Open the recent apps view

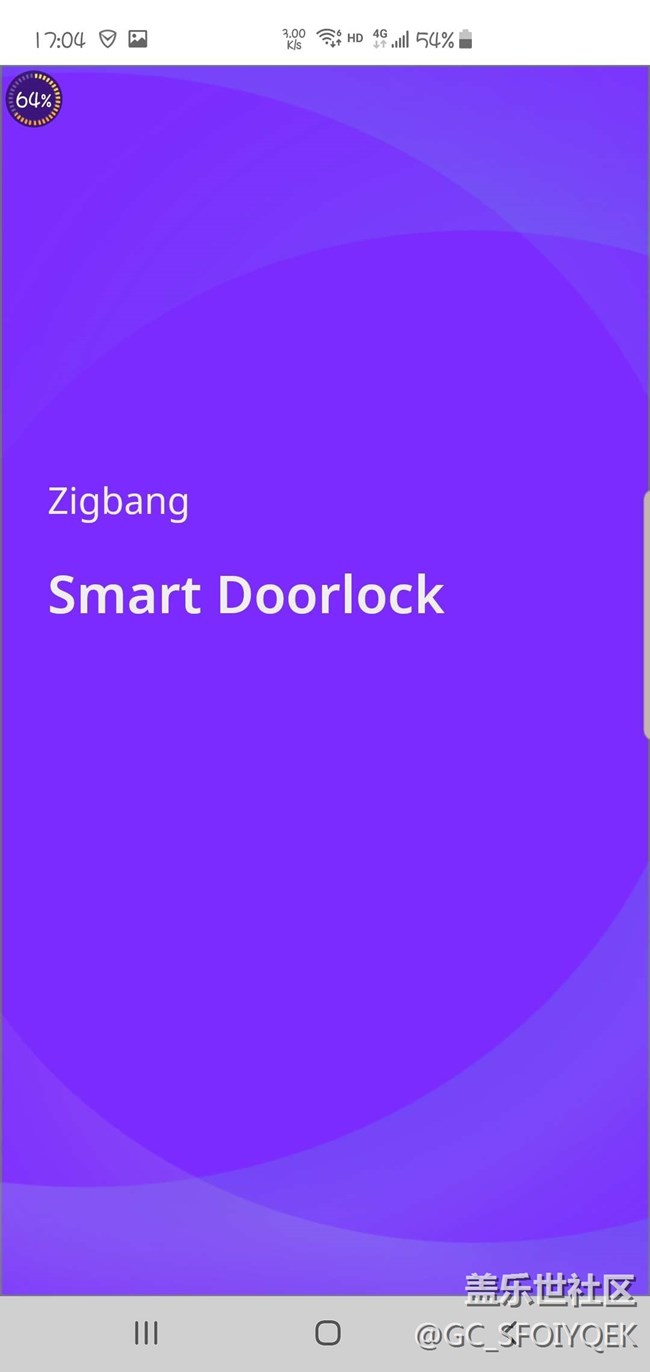(146, 1332)
